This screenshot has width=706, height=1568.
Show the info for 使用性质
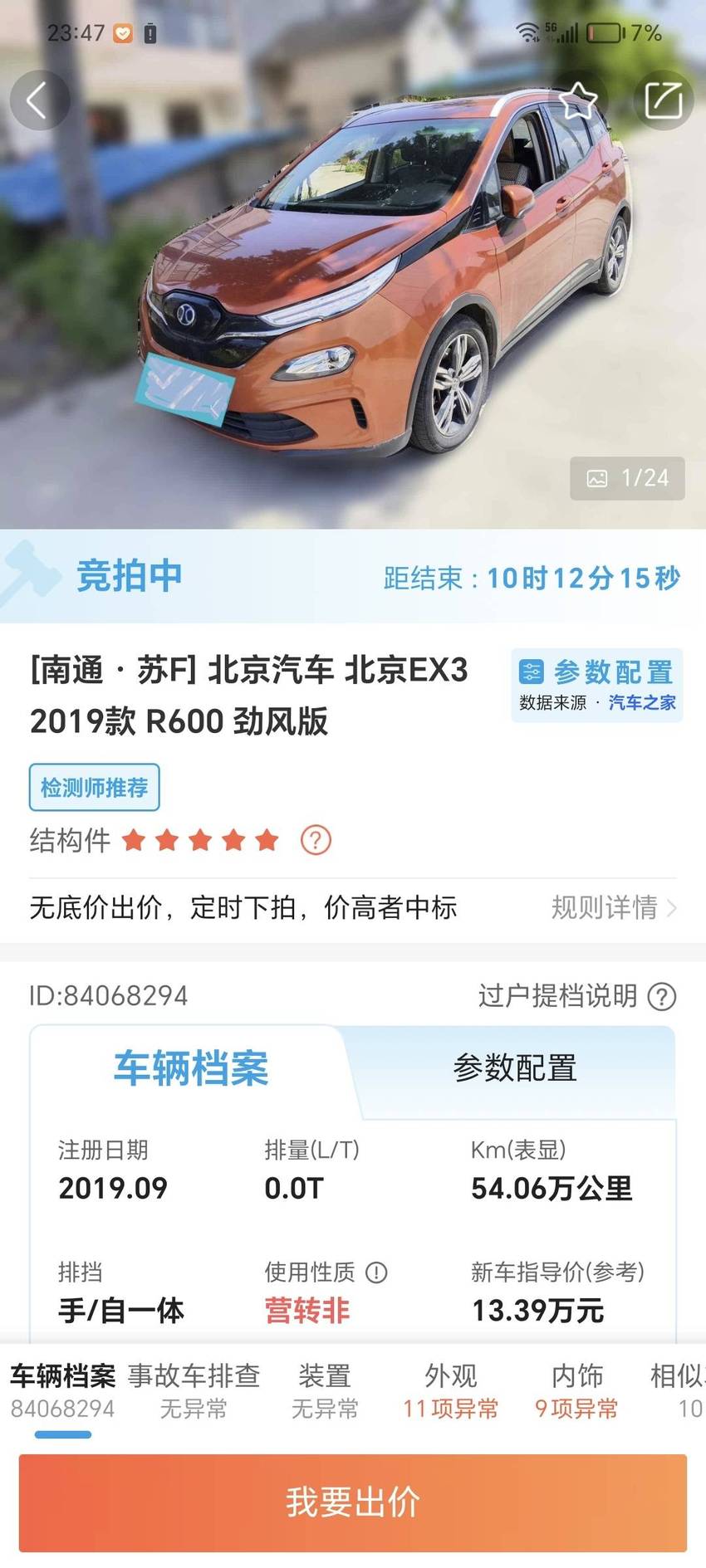tap(376, 1272)
